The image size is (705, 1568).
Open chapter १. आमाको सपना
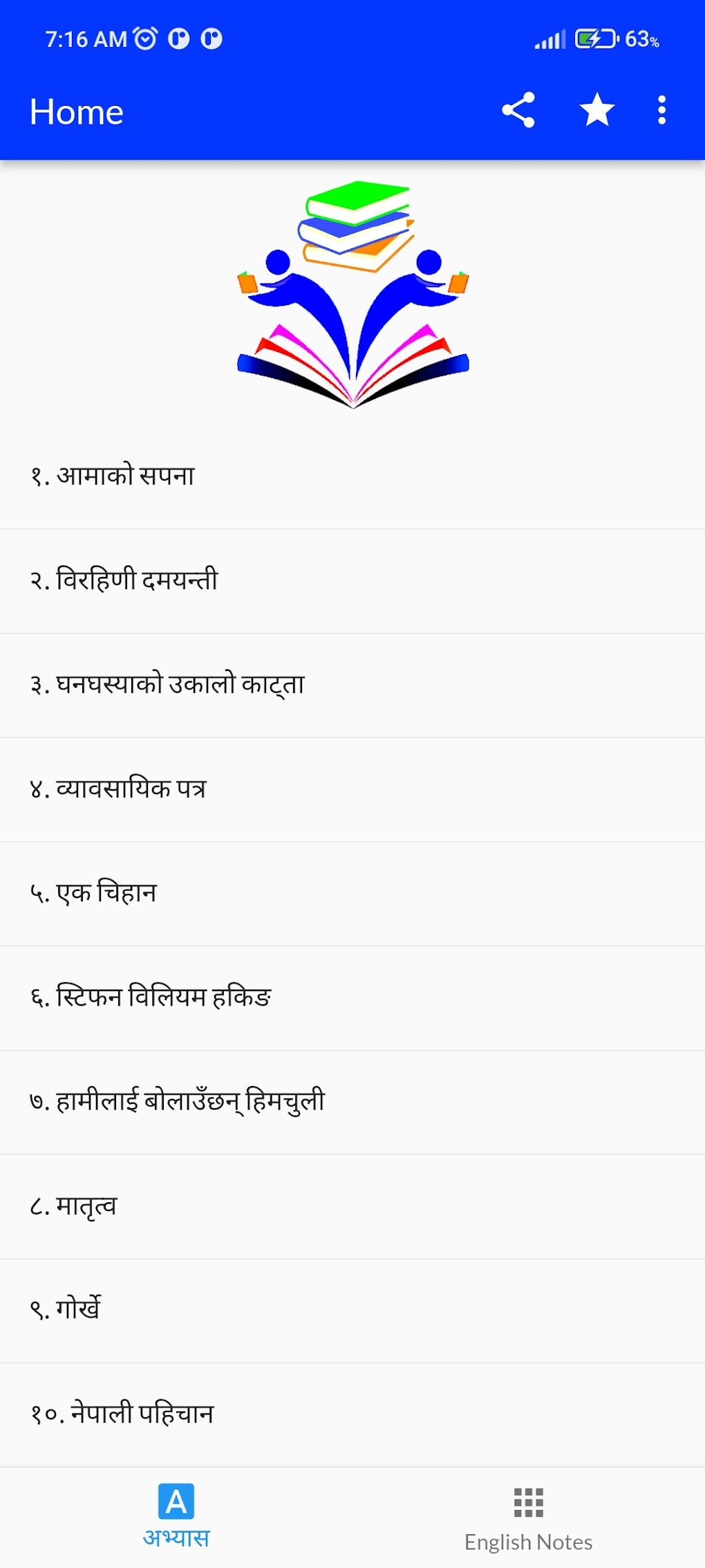352,477
